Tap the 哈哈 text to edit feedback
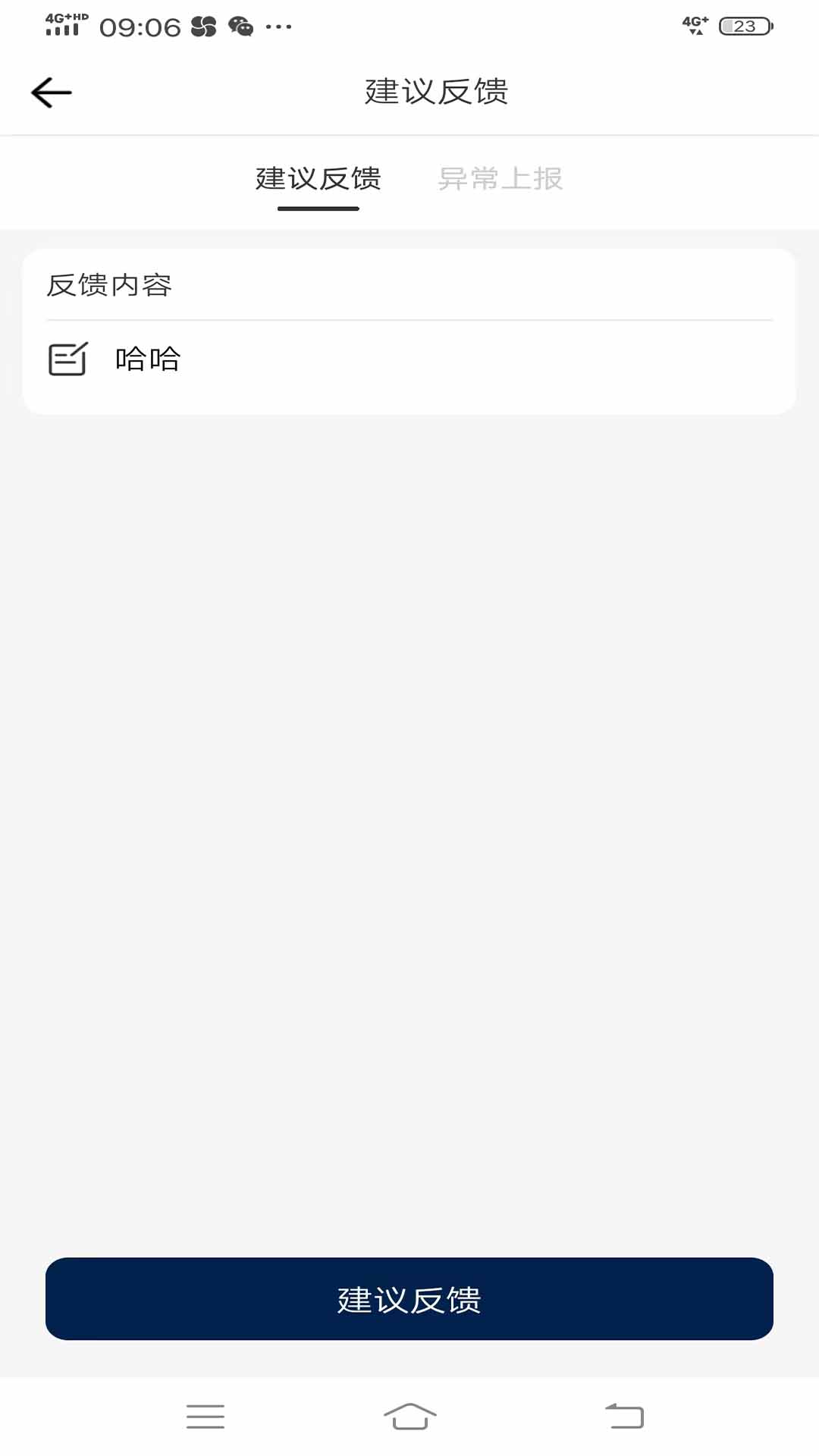 [149, 359]
